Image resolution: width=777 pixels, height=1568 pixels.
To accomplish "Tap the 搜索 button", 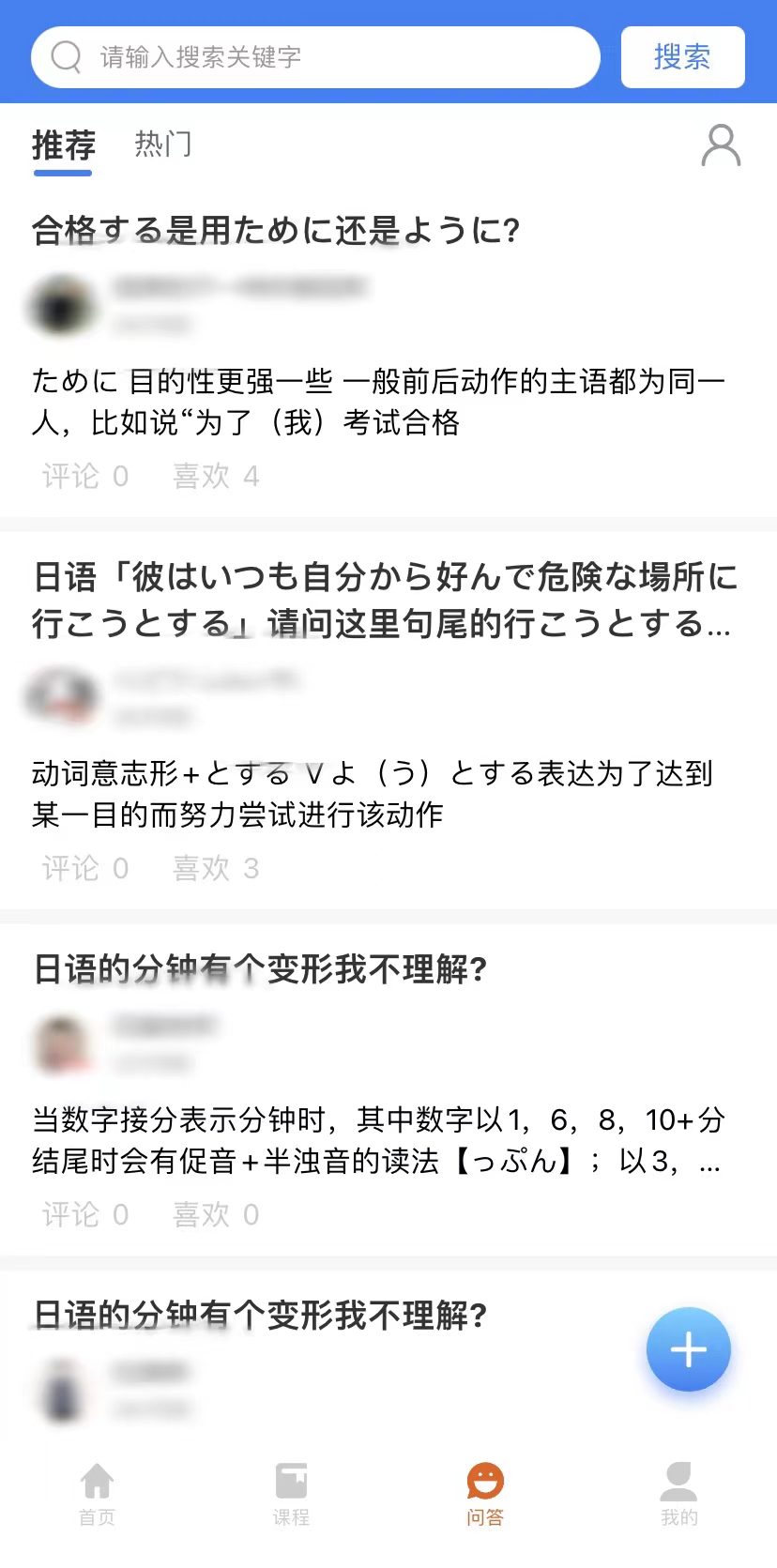I will coord(682,57).
